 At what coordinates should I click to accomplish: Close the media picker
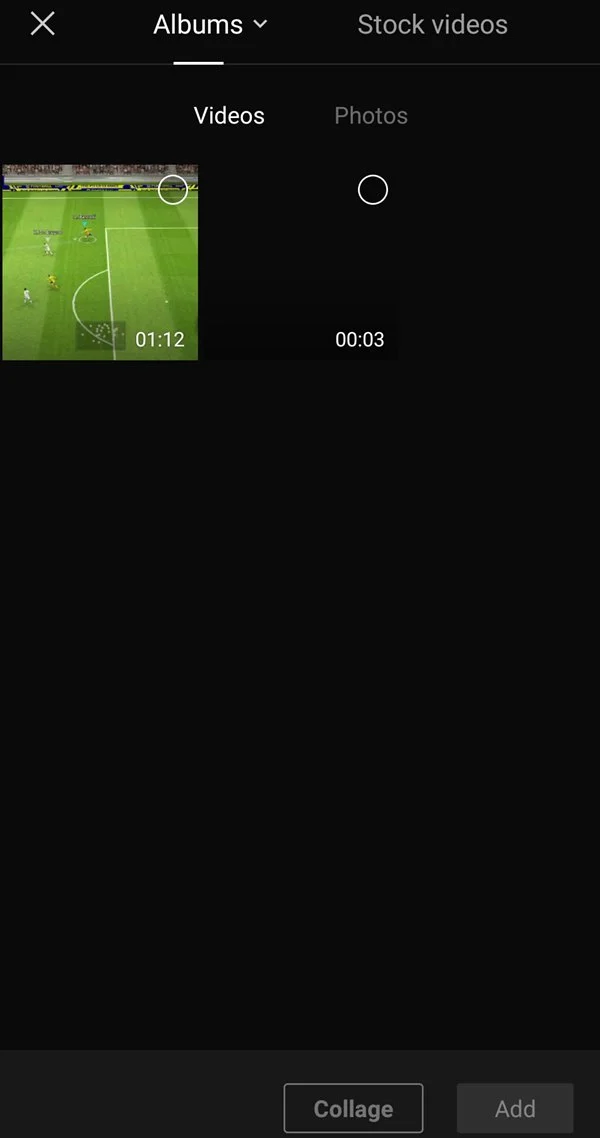(42, 24)
